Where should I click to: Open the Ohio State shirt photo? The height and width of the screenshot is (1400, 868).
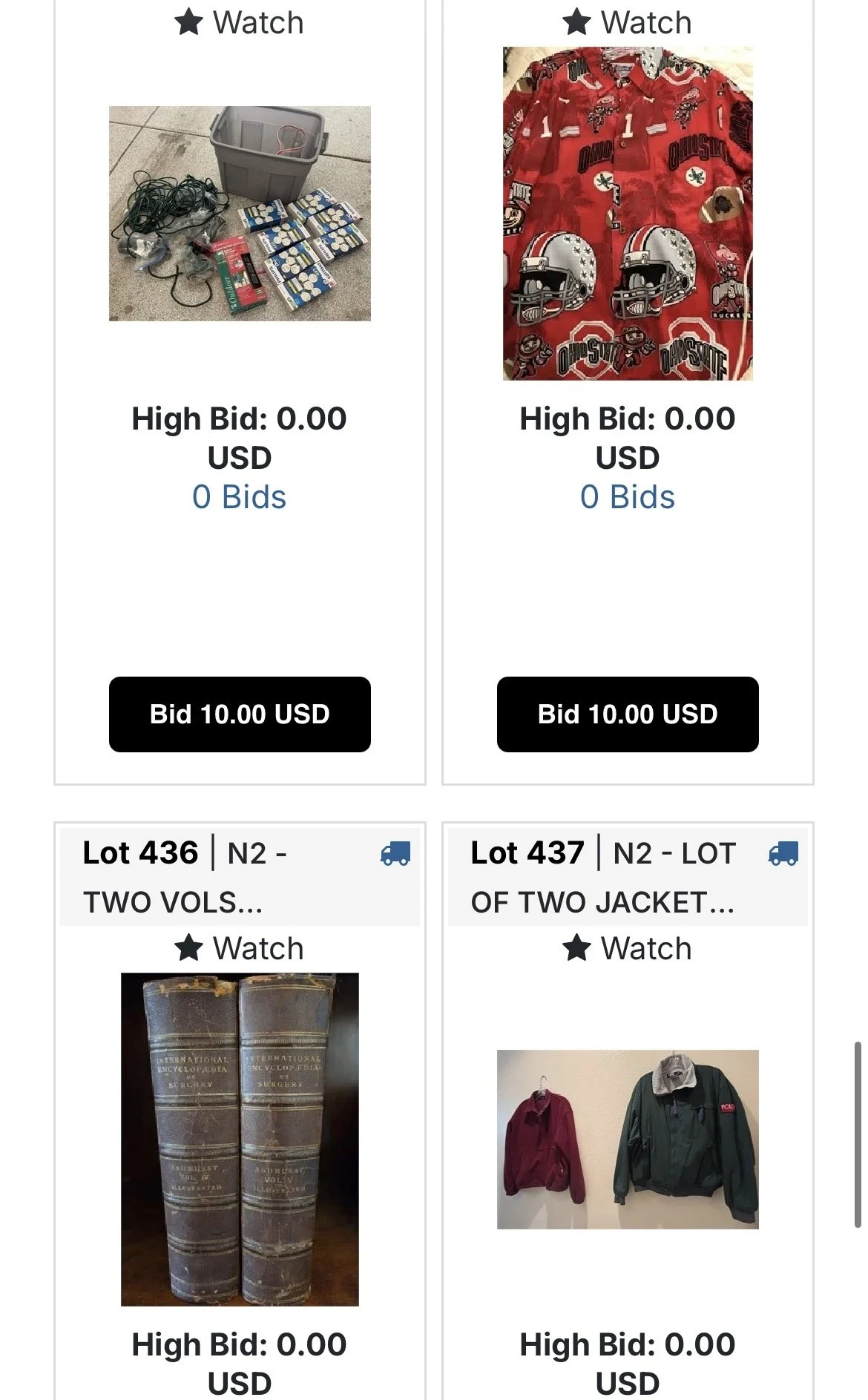tap(628, 214)
